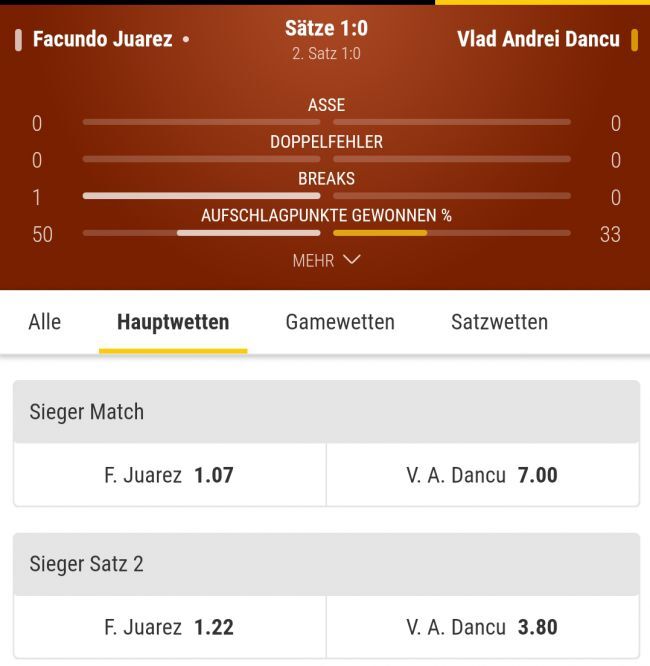Select F. Juarez to win set 2 at 1.22
This screenshot has height=666, width=650.
click(x=169, y=627)
